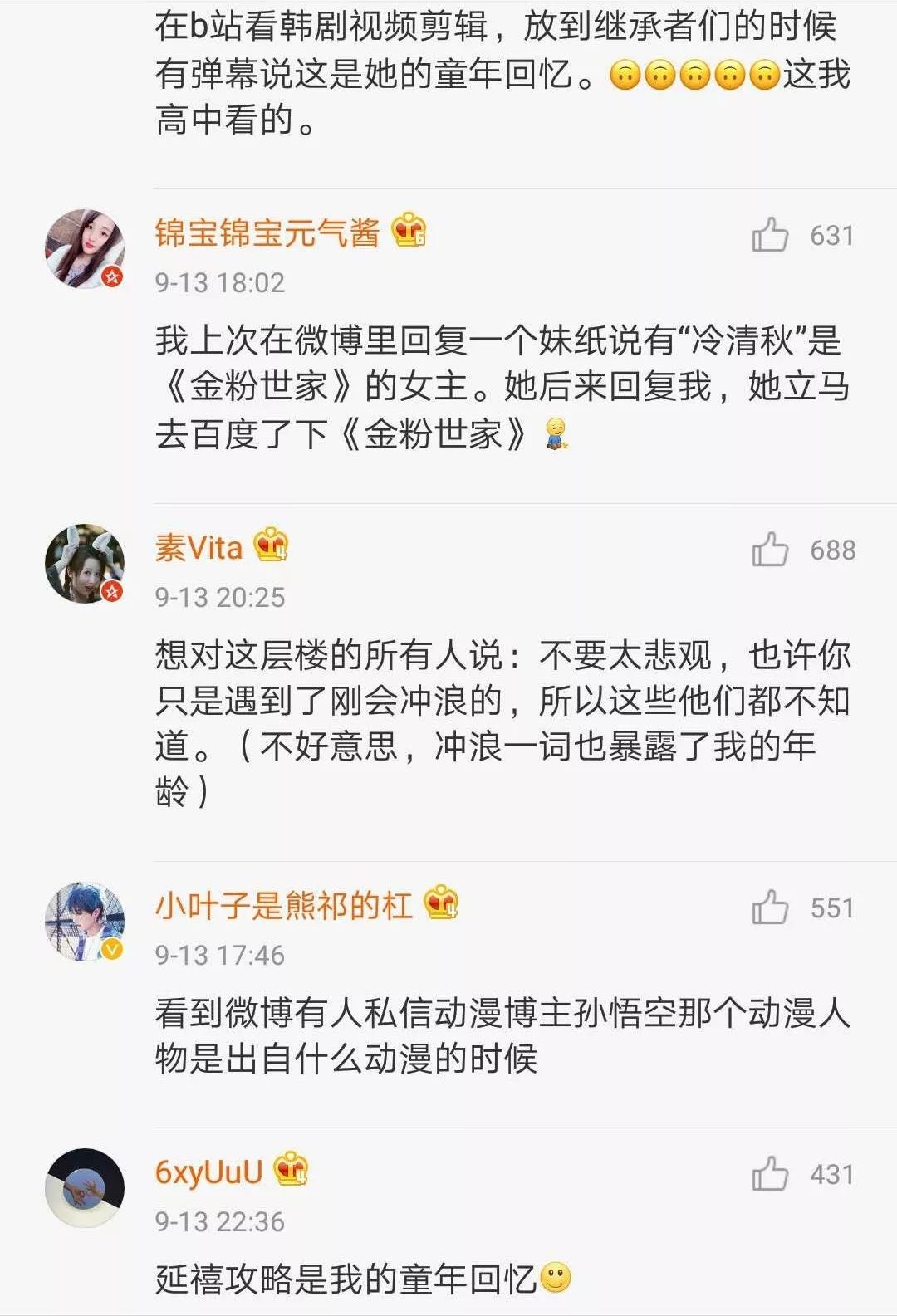Image resolution: width=897 pixels, height=1316 pixels.
Task: Like 小叶子是熊祁的杠's comment
Action: point(770,908)
